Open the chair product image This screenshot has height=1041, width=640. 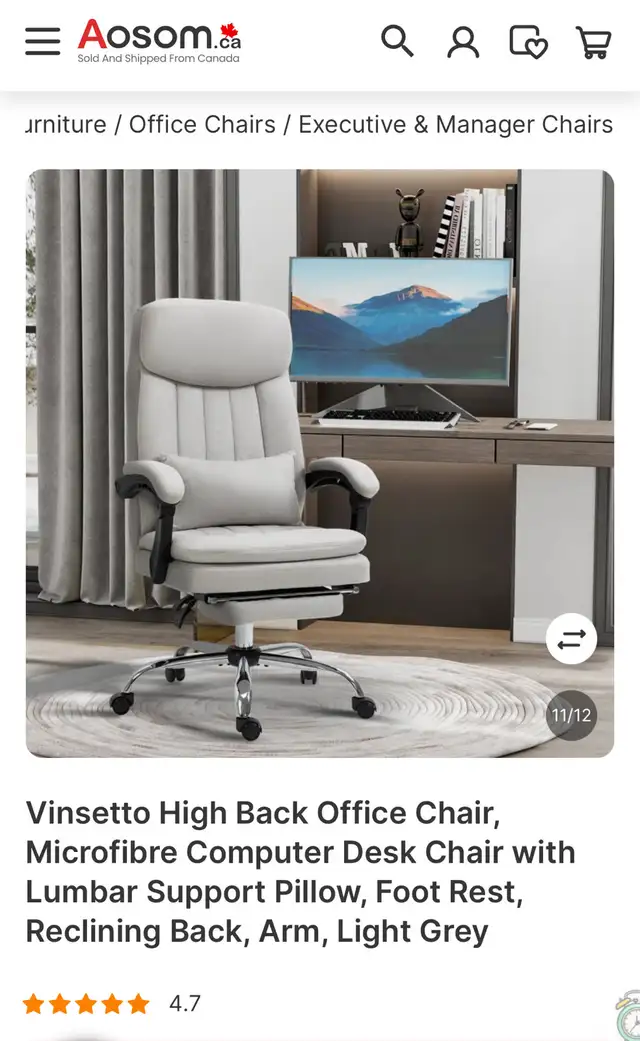coord(320,463)
